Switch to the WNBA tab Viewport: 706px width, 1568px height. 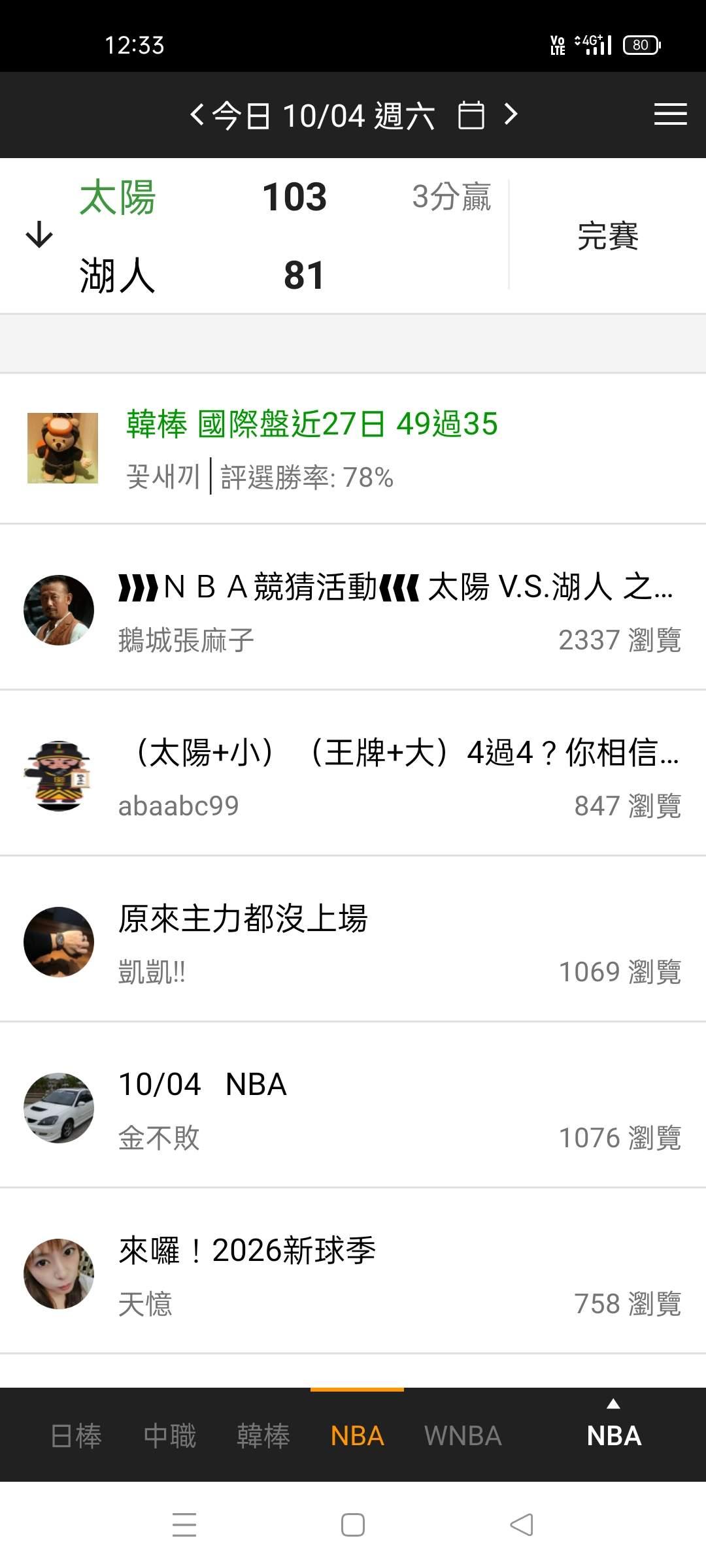[463, 1436]
